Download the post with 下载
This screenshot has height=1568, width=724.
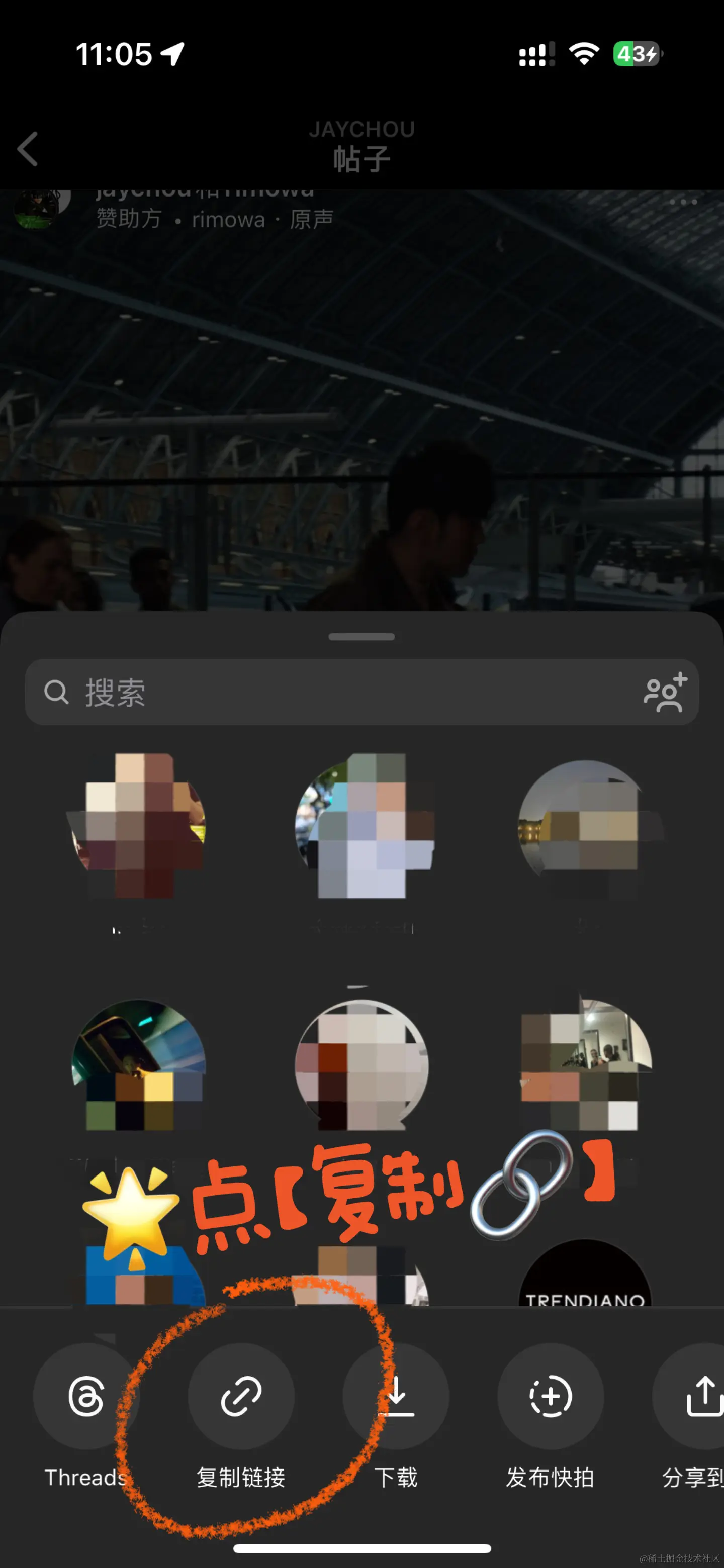point(396,1396)
